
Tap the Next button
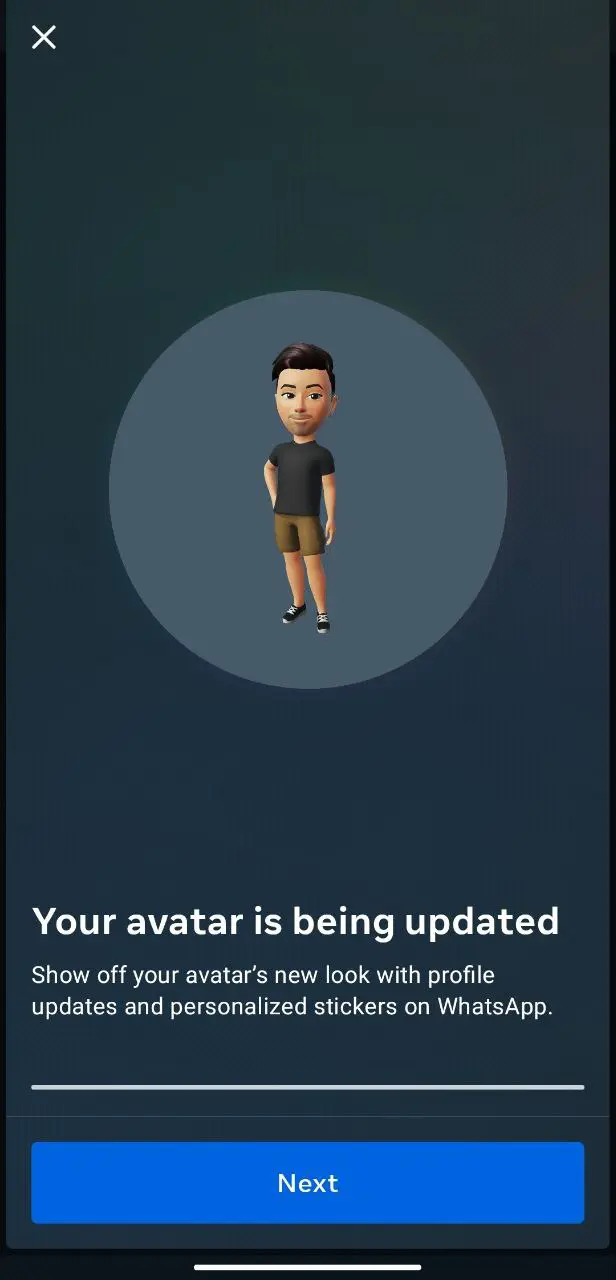click(307, 1183)
